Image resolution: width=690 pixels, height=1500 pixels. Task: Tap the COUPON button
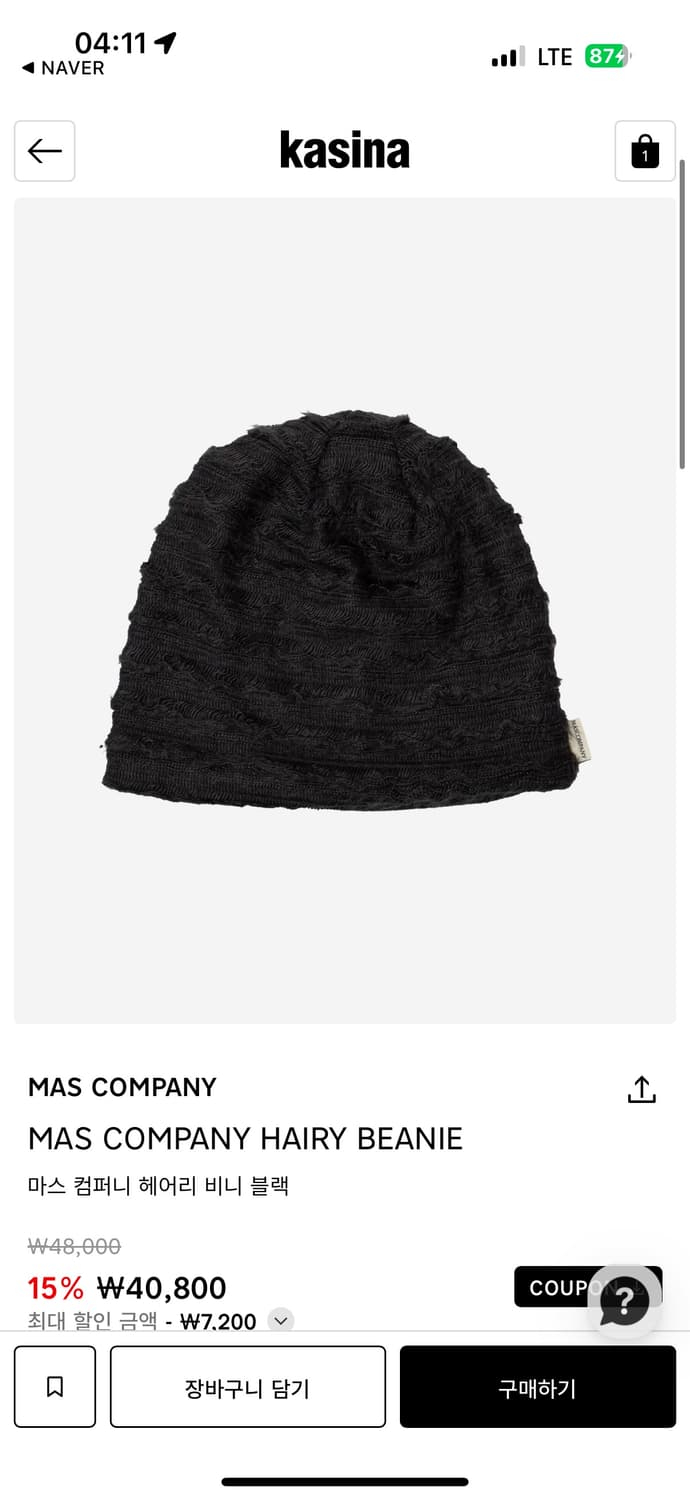(555, 1287)
